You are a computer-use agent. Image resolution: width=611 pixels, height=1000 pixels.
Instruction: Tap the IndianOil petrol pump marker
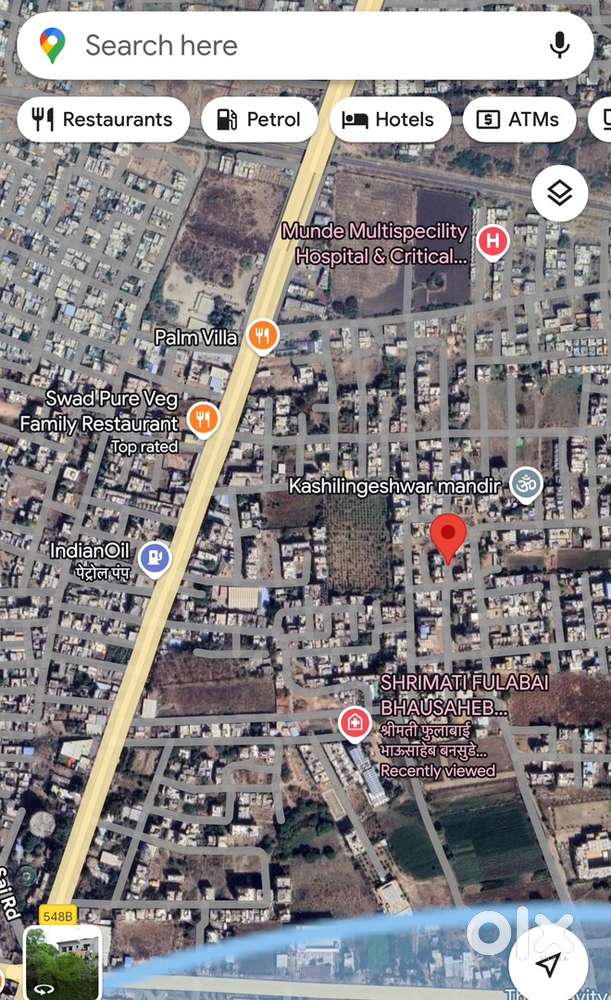click(x=154, y=557)
